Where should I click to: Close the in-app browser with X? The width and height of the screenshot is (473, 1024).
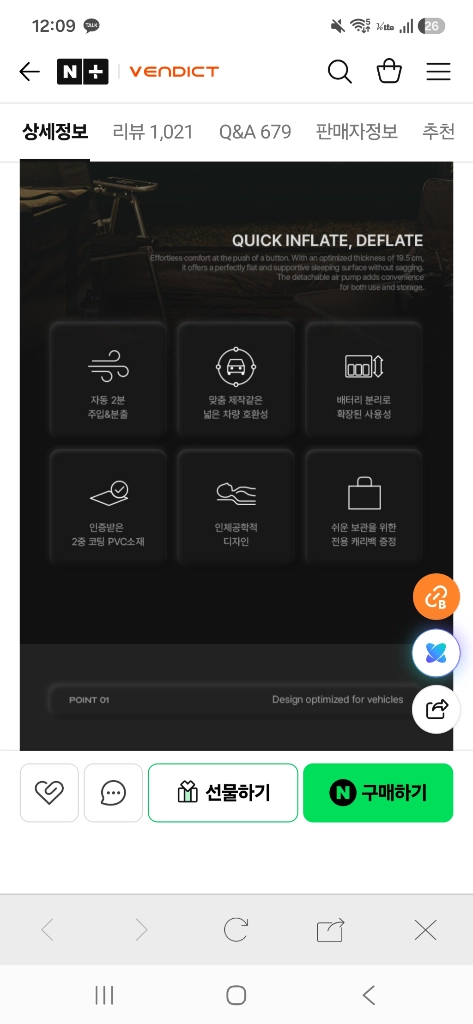click(425, 929)
